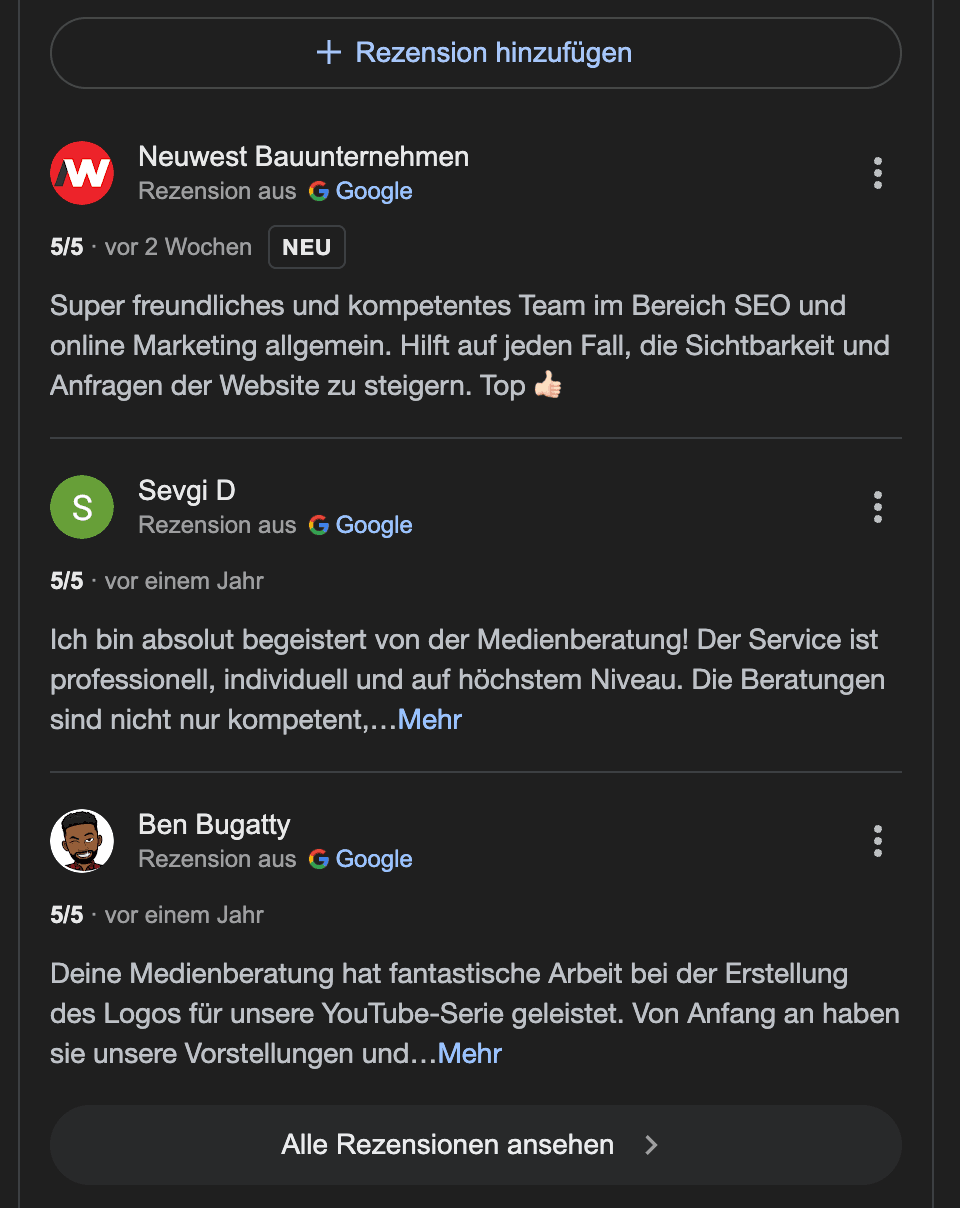Open the three-dot menu on Sevgi D's review
This screenshot has width=960, height=1208.
(877, 507)
